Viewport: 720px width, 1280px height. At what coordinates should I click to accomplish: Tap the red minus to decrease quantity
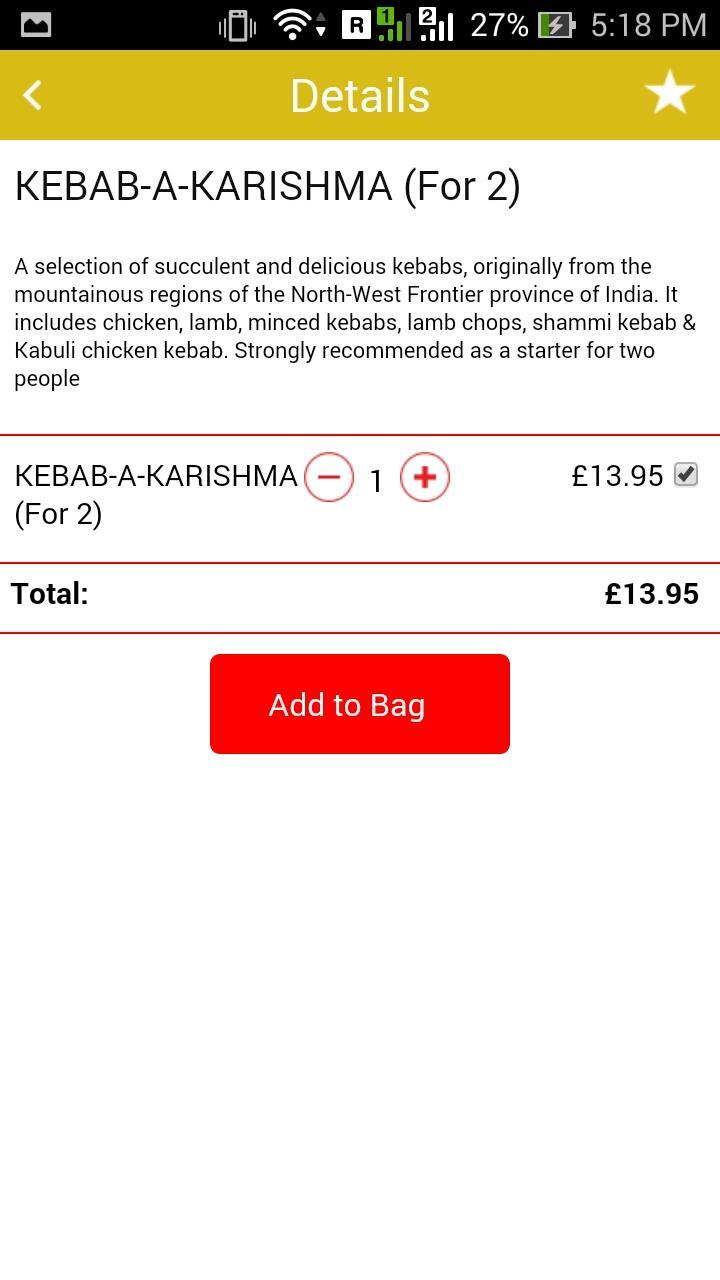click(x=328, y=479)
